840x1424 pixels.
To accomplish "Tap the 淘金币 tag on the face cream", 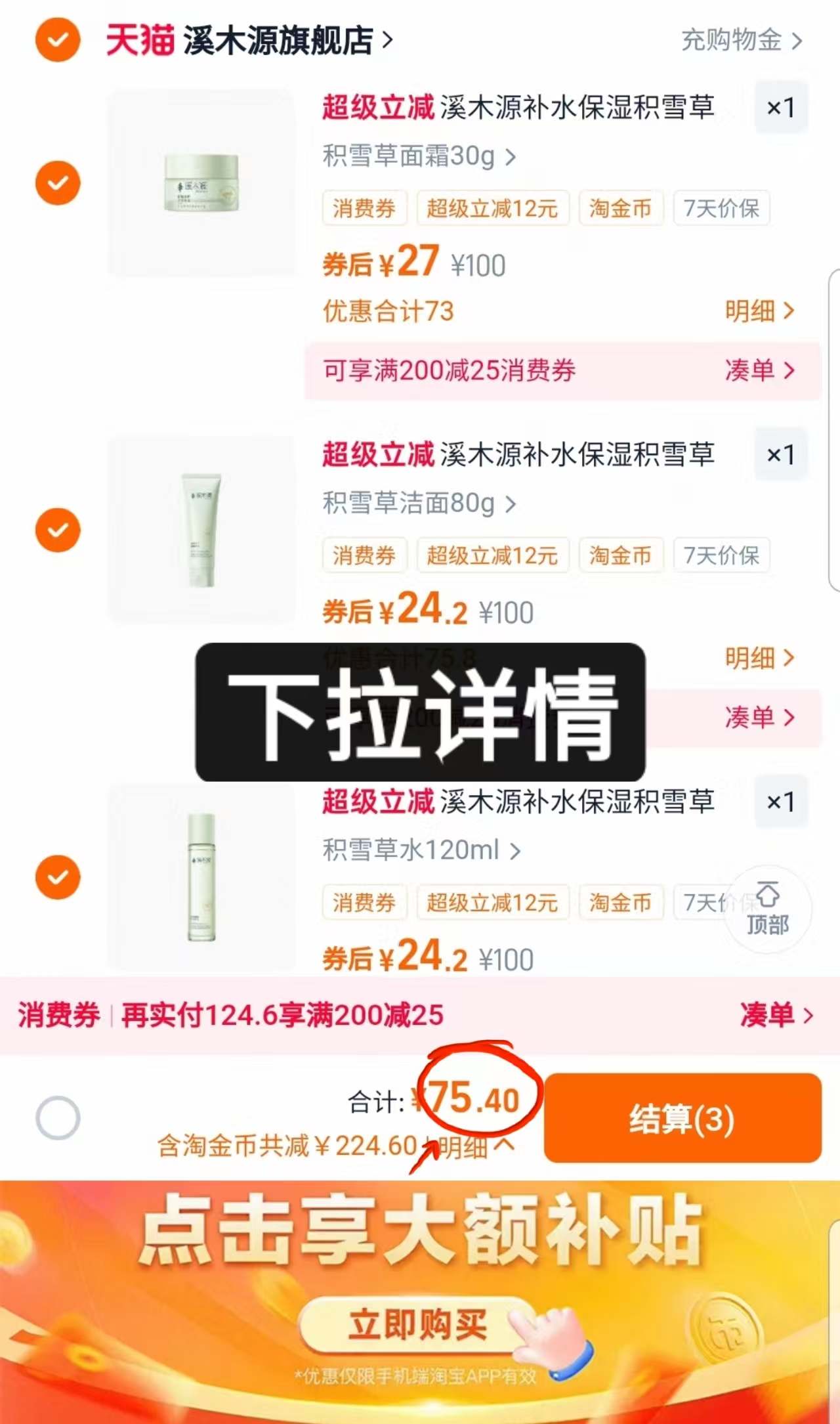I will (620, 209).
